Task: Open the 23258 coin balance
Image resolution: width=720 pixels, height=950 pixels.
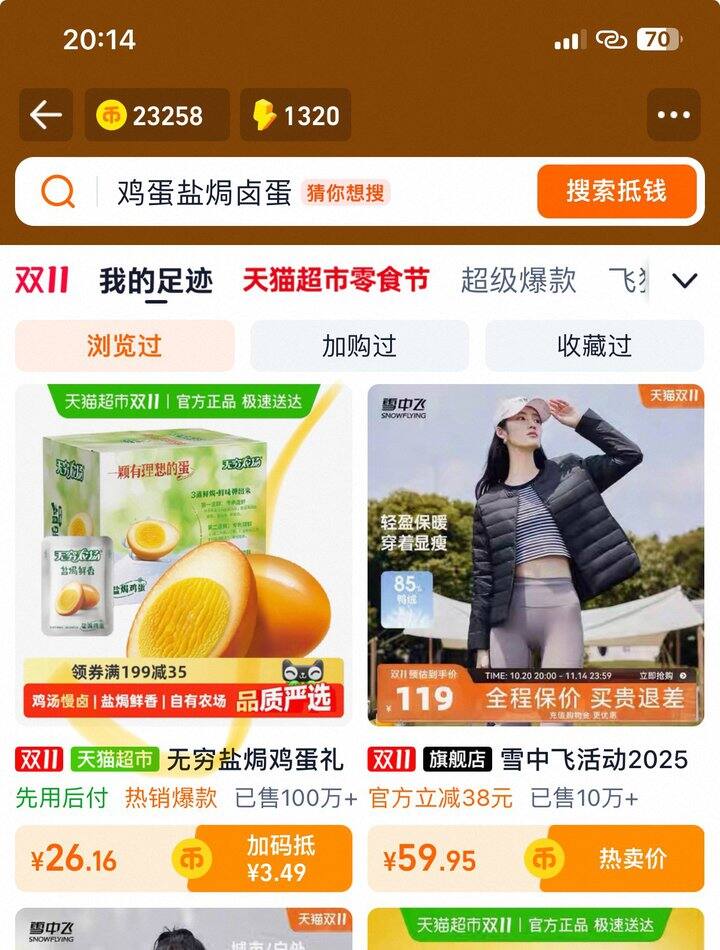Action: [x=157, y=115]
